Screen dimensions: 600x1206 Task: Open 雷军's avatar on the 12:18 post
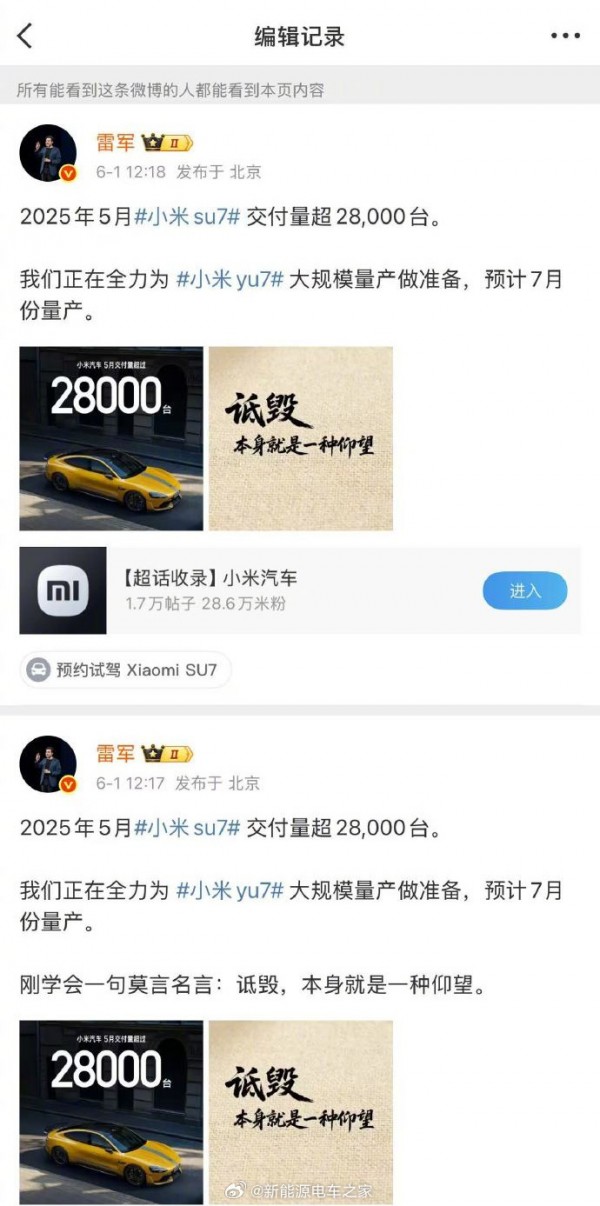[x=48, y=155]
